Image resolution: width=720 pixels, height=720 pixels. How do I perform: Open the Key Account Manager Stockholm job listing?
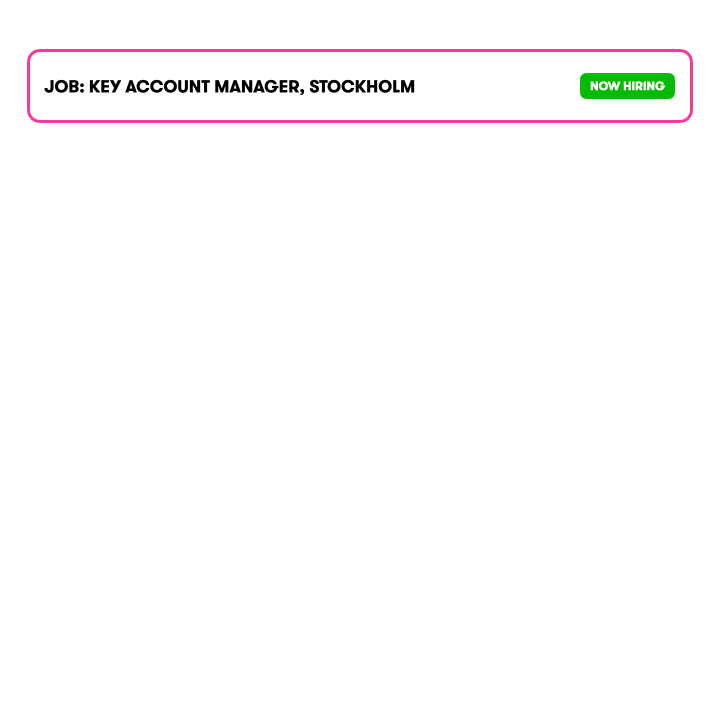[230, 87]
